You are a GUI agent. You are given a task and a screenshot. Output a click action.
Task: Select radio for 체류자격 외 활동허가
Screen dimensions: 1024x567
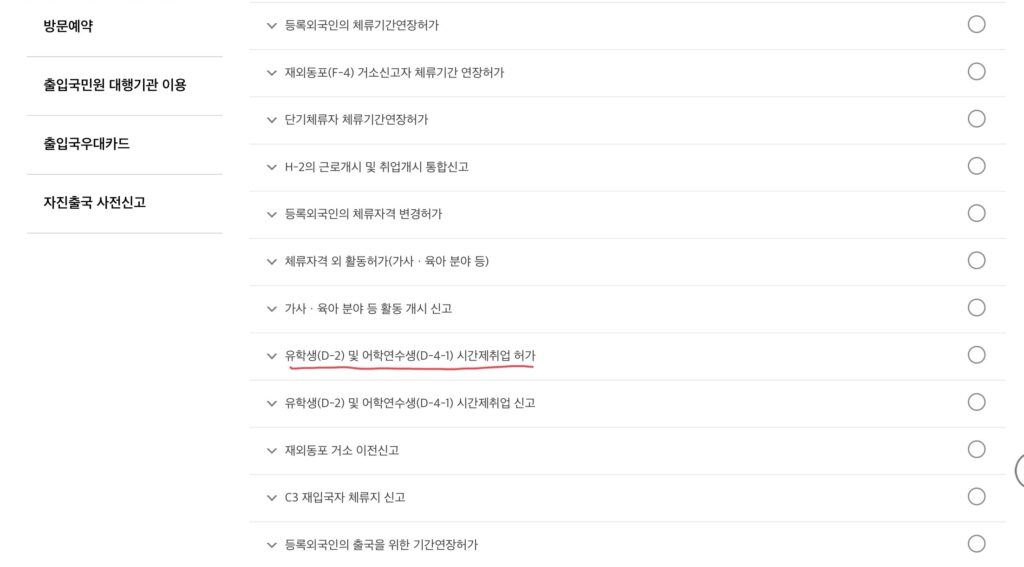(976, 260)
